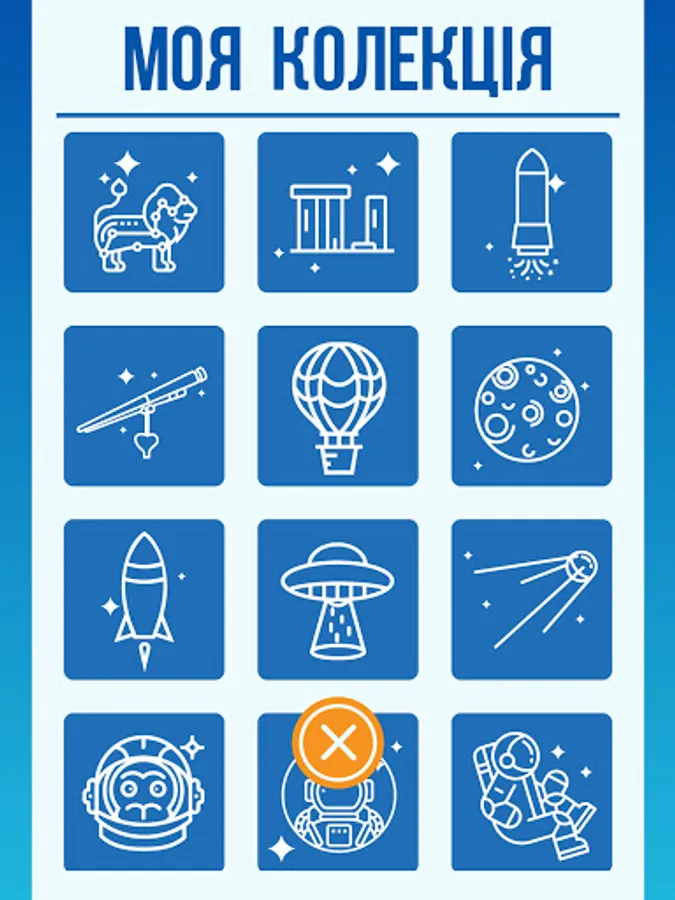Open the buildings with stars tile
This screenshot has height=900, width=675.
[x=338, y=212]
